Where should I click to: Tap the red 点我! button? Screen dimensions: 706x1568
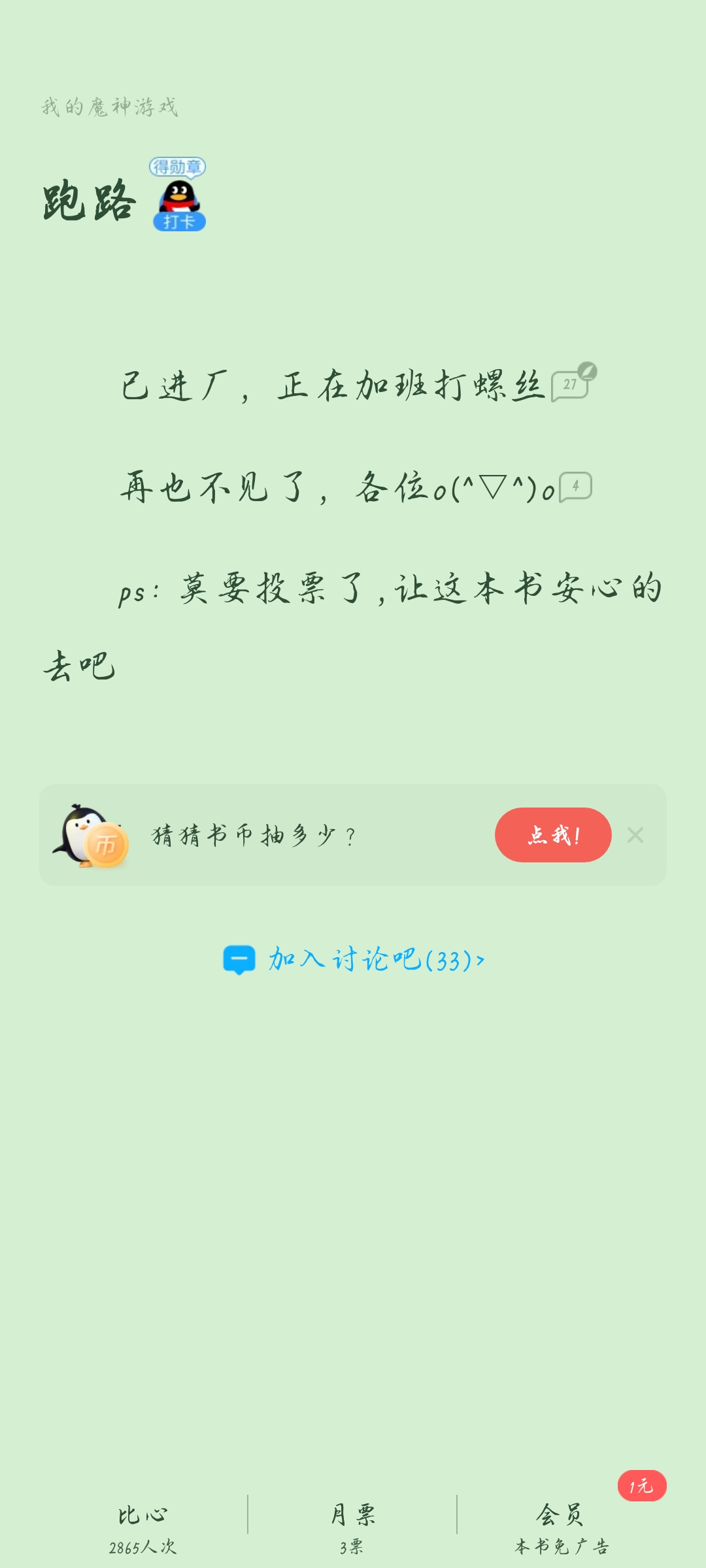coord(553,835)
